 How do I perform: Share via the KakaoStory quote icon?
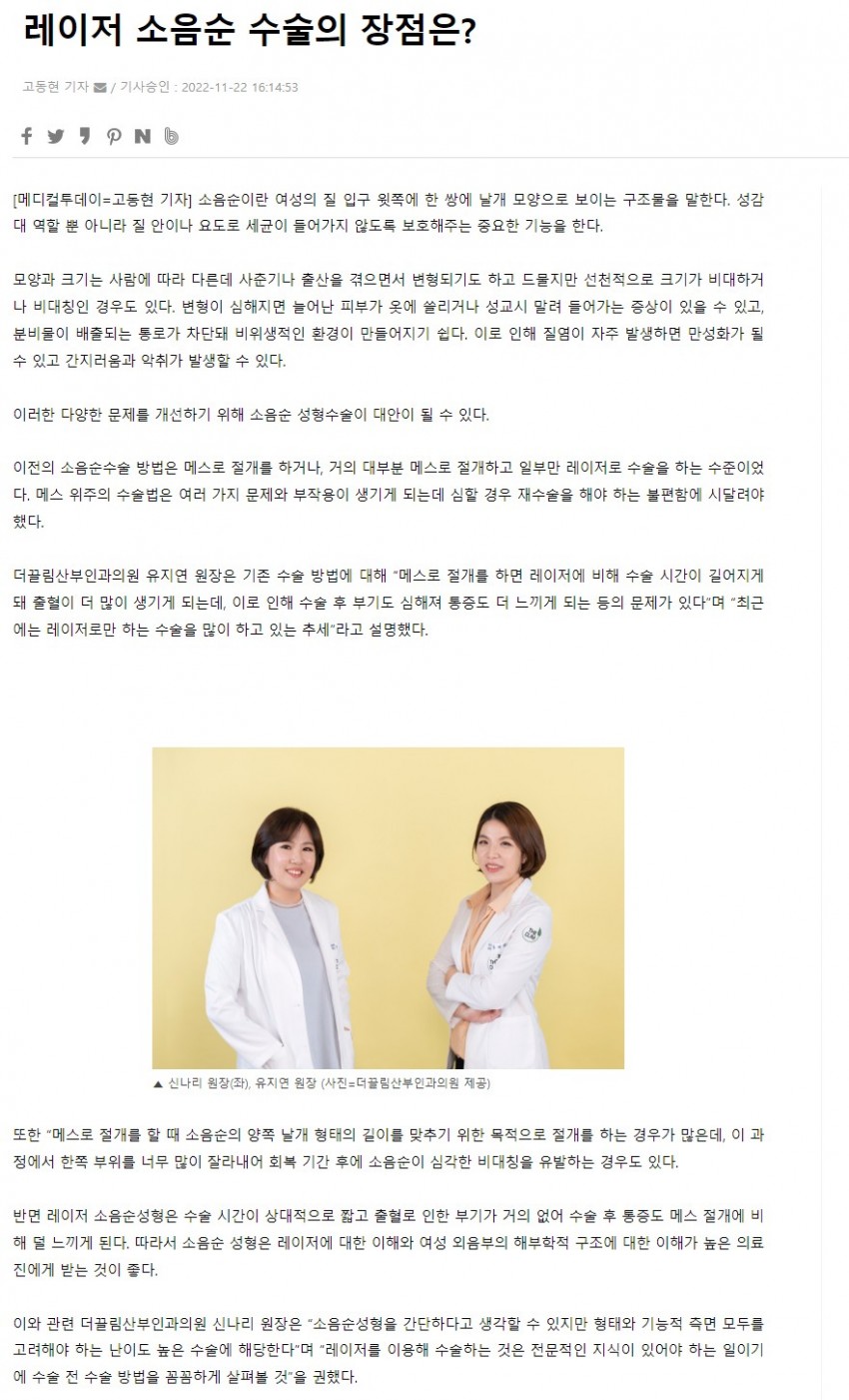coord(85,136)
